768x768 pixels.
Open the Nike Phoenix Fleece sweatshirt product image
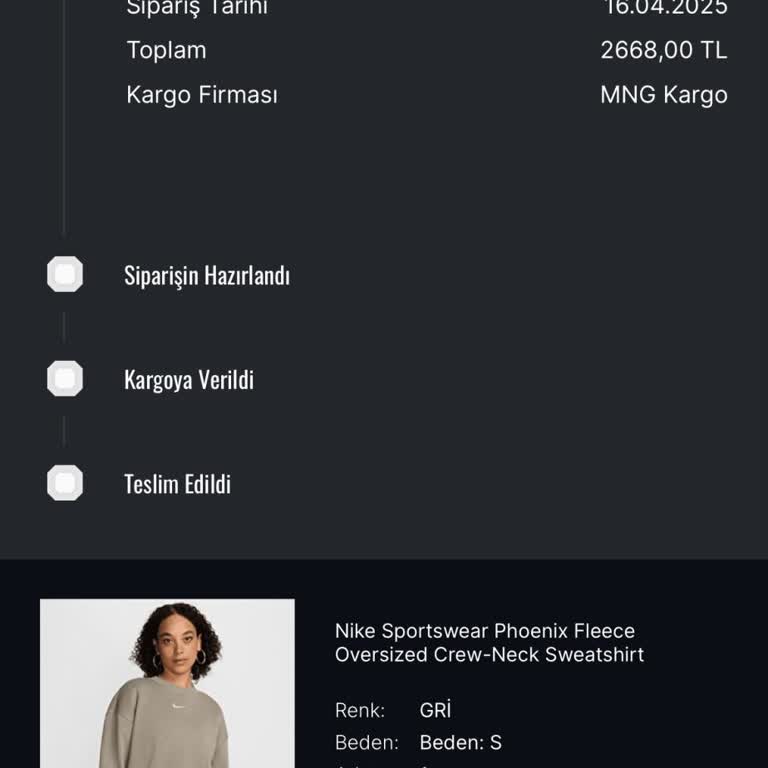[x=167, y=683]
